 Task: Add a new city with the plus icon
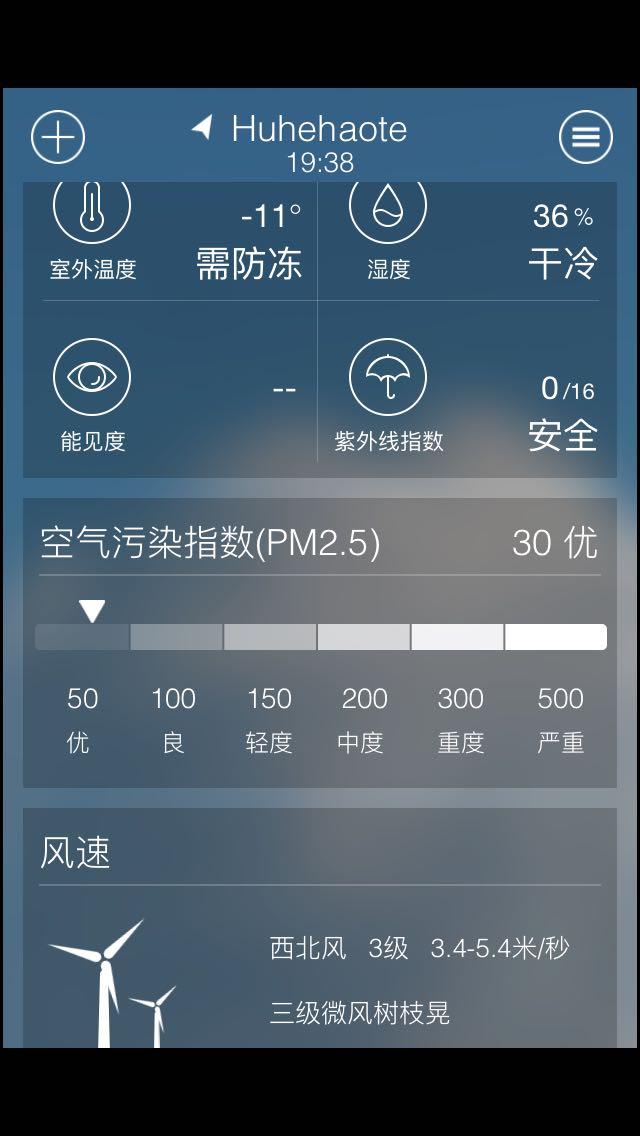(x=58, y=137)
